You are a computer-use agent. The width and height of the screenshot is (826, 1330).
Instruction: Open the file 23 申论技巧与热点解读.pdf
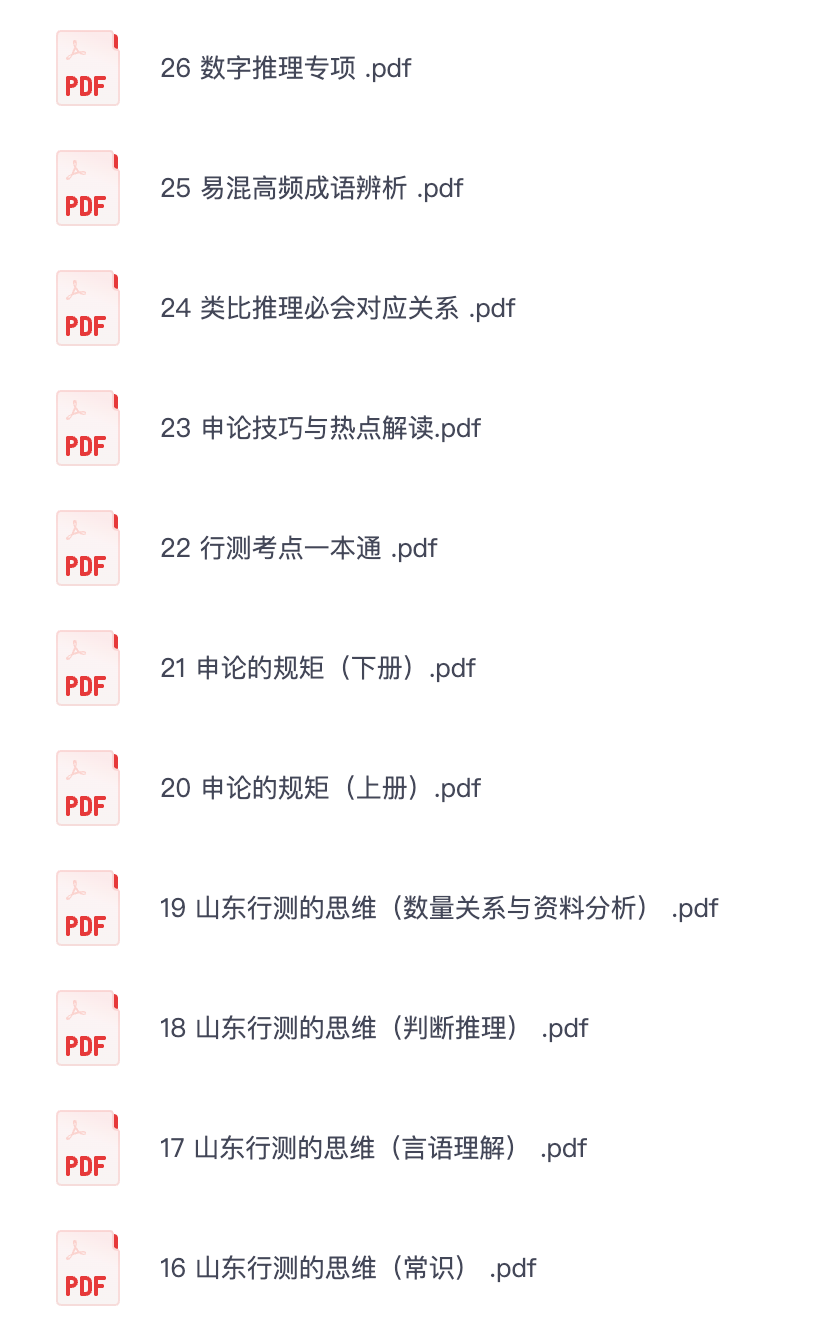(x=321, y=428)
